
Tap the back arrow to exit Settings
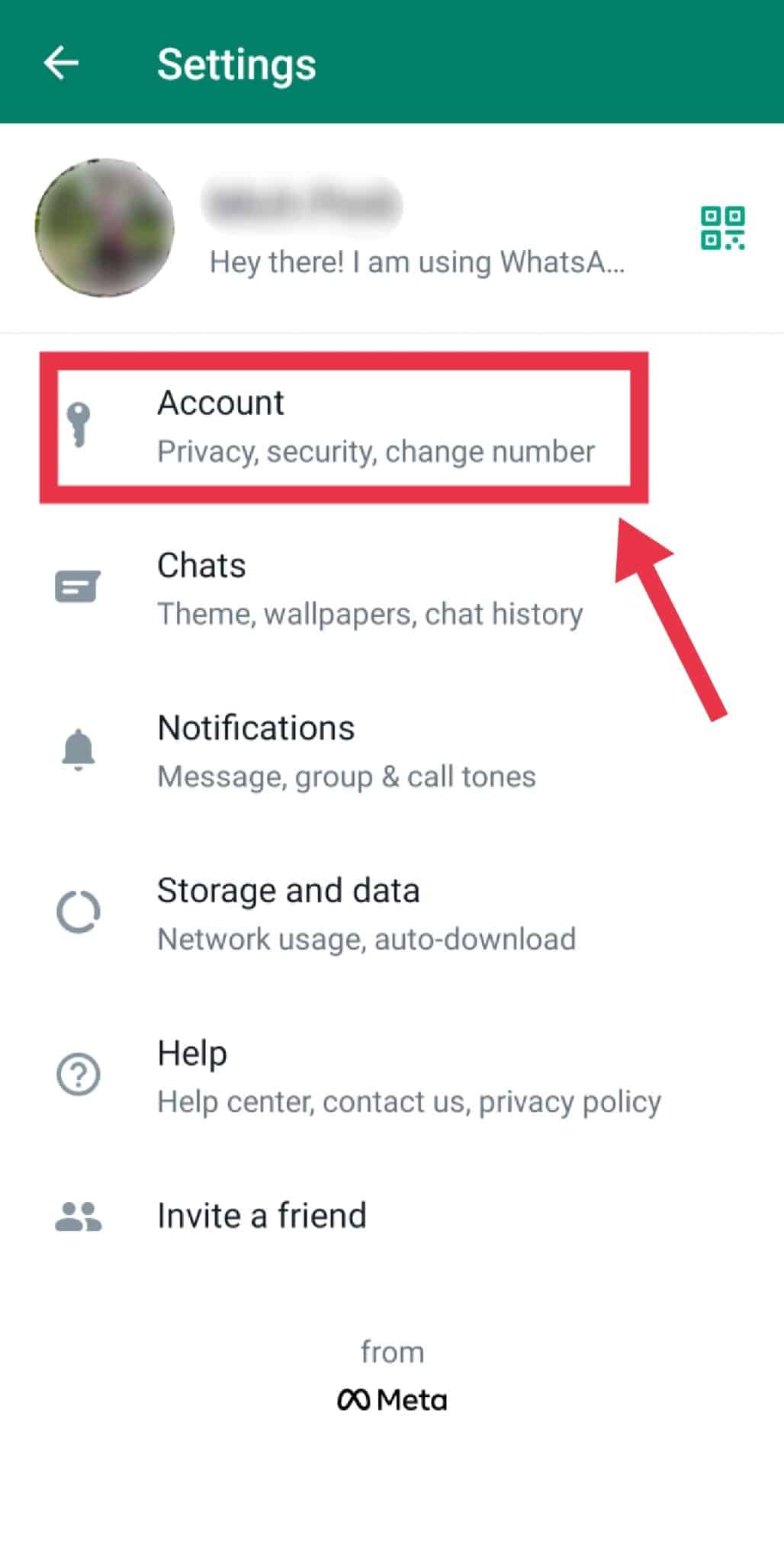pyautogui.click(x=63, y=63)
